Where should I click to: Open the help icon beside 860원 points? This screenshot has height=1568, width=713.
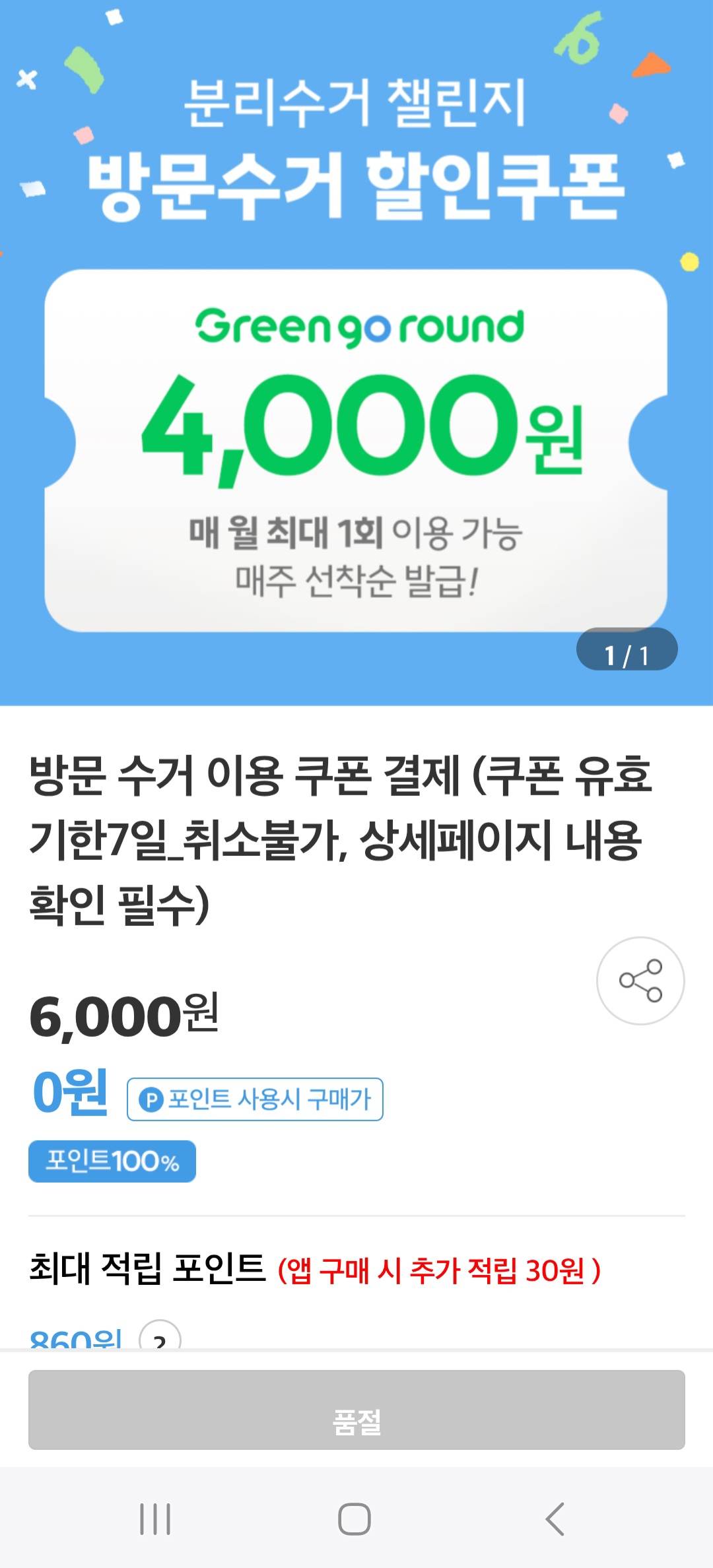pyautogui.click(x=160, y=1337)
